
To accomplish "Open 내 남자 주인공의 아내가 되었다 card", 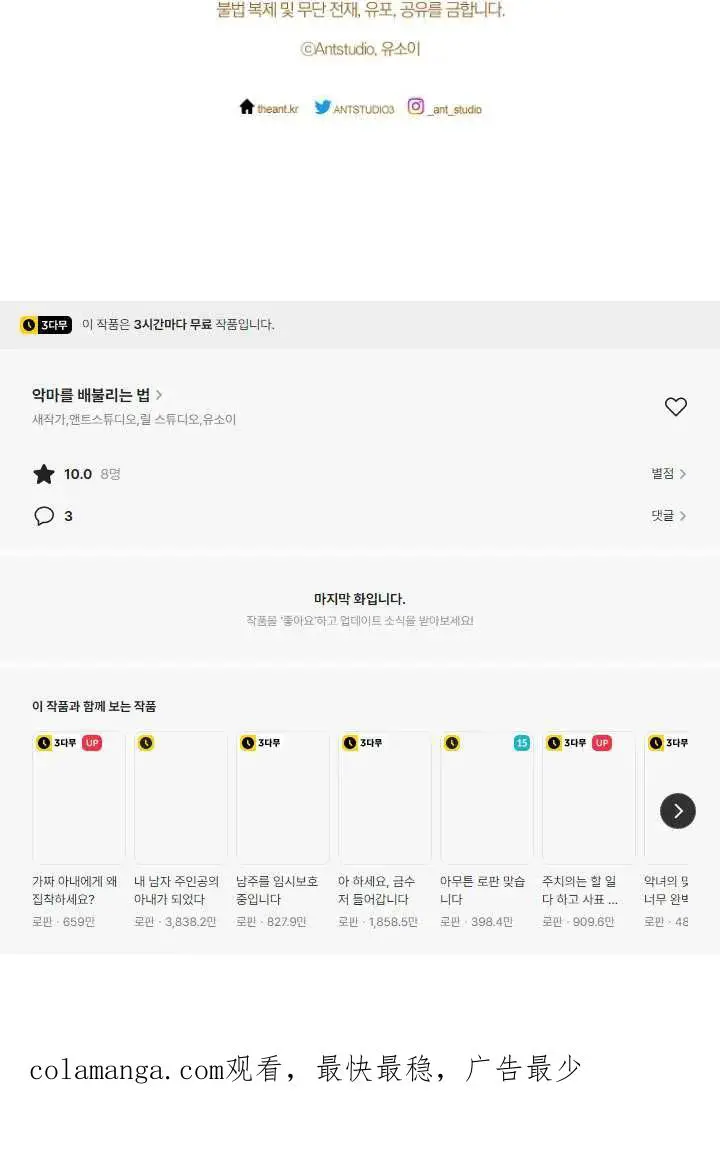I will coord(180,831).
